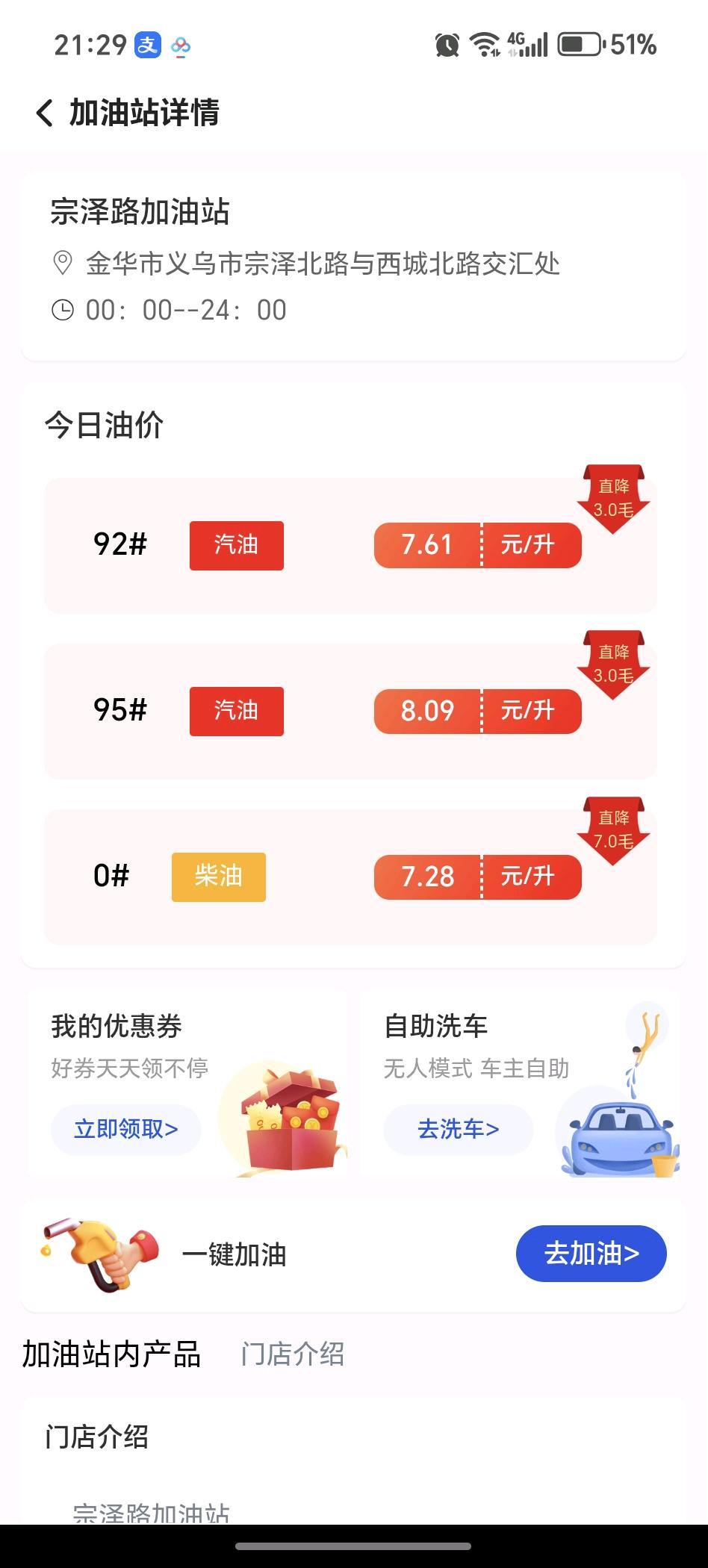Switch to 门店介绍 tab
The height and width of the screenshot is (1568, 708).
coord(292,1354)
